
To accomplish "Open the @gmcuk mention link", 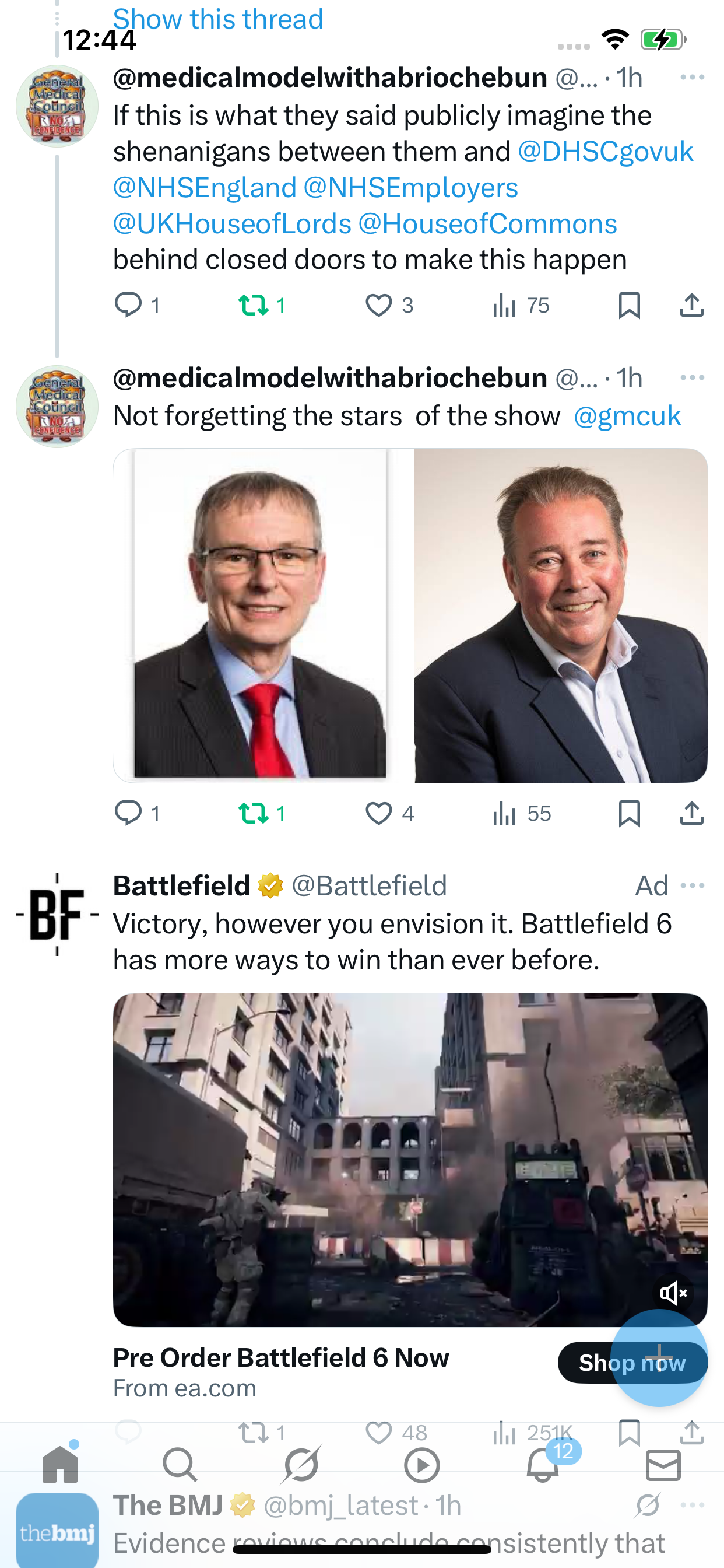I will 627,416.
